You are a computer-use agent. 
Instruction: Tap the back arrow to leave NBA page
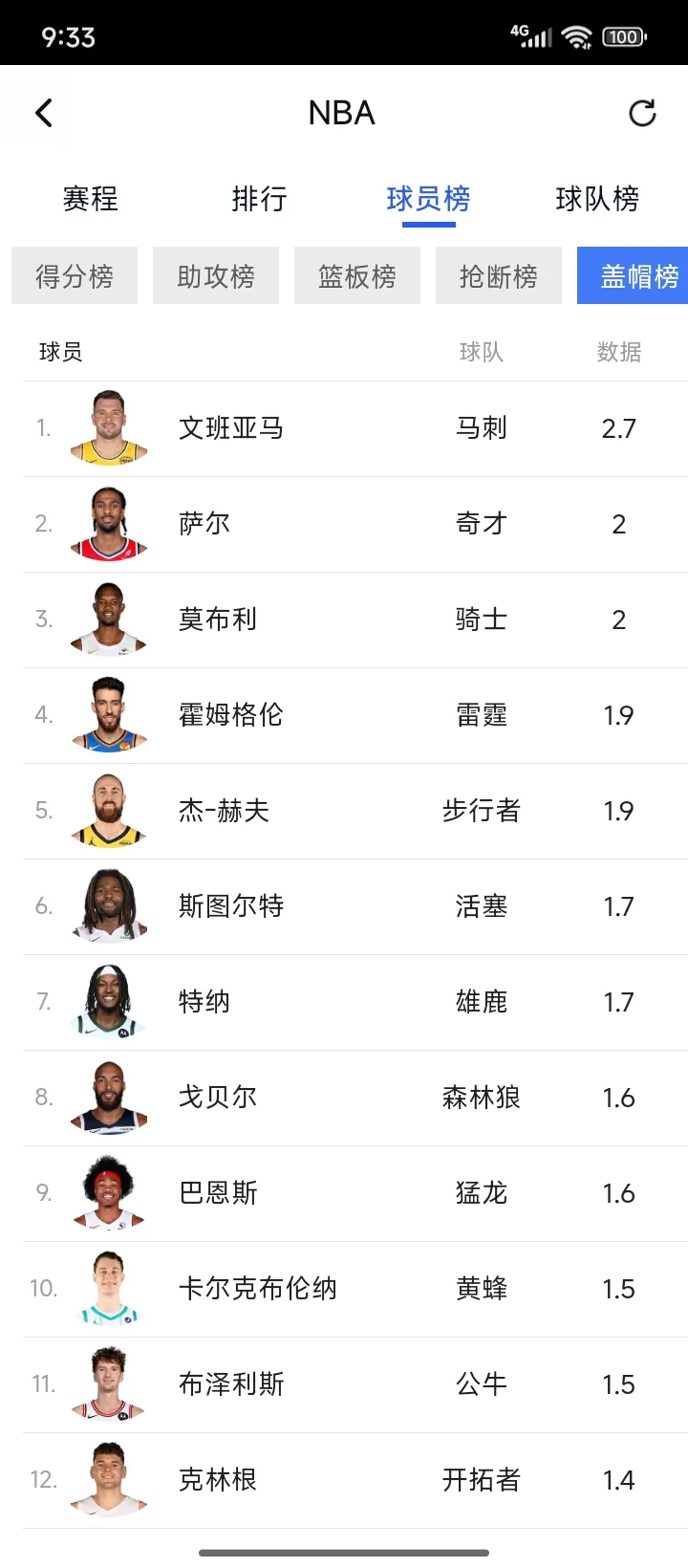tap(42, 112)
